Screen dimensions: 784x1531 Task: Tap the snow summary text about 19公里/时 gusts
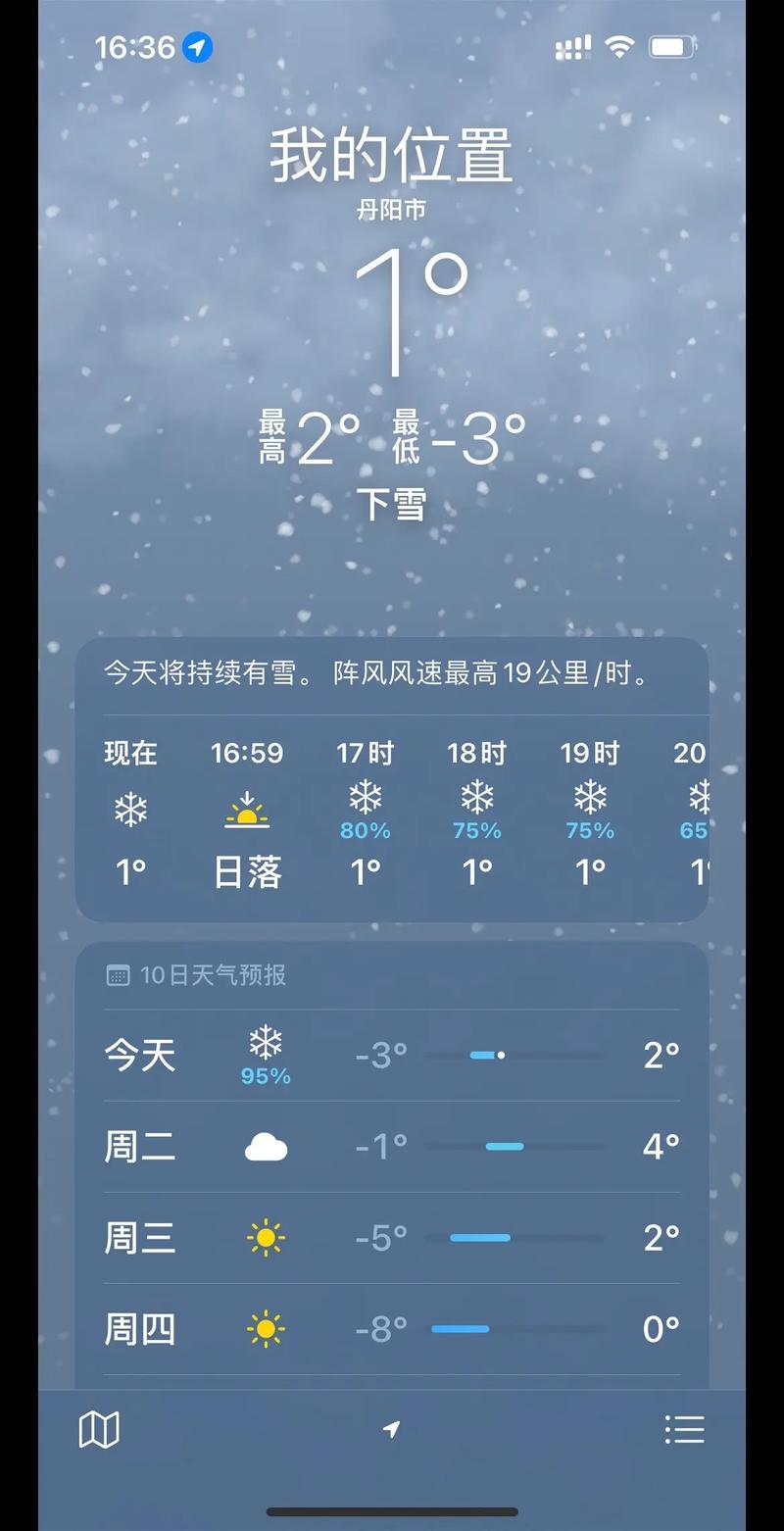pyautogui.click(x=391, y=673)
